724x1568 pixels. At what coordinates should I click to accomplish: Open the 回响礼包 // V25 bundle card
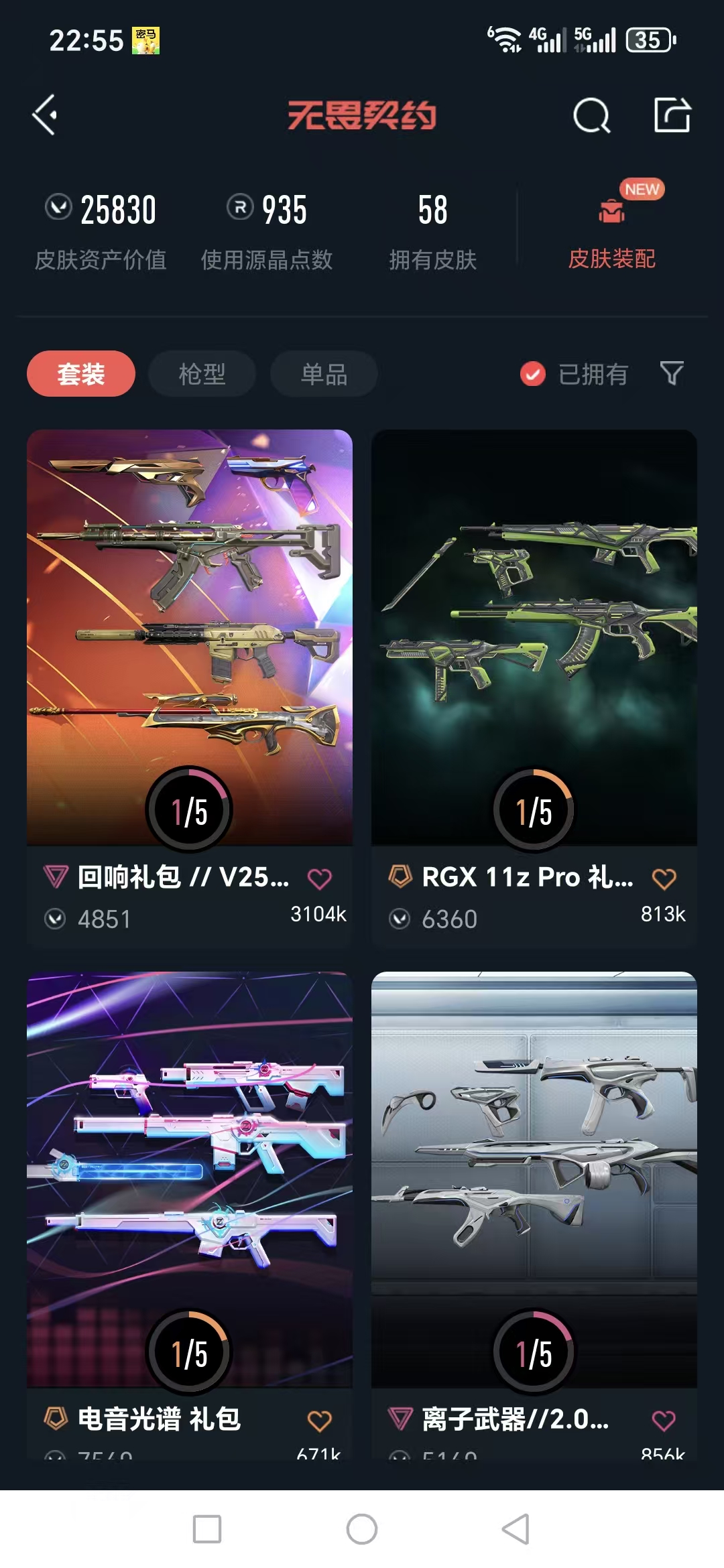pyautogui.click(x=190, y=637)
